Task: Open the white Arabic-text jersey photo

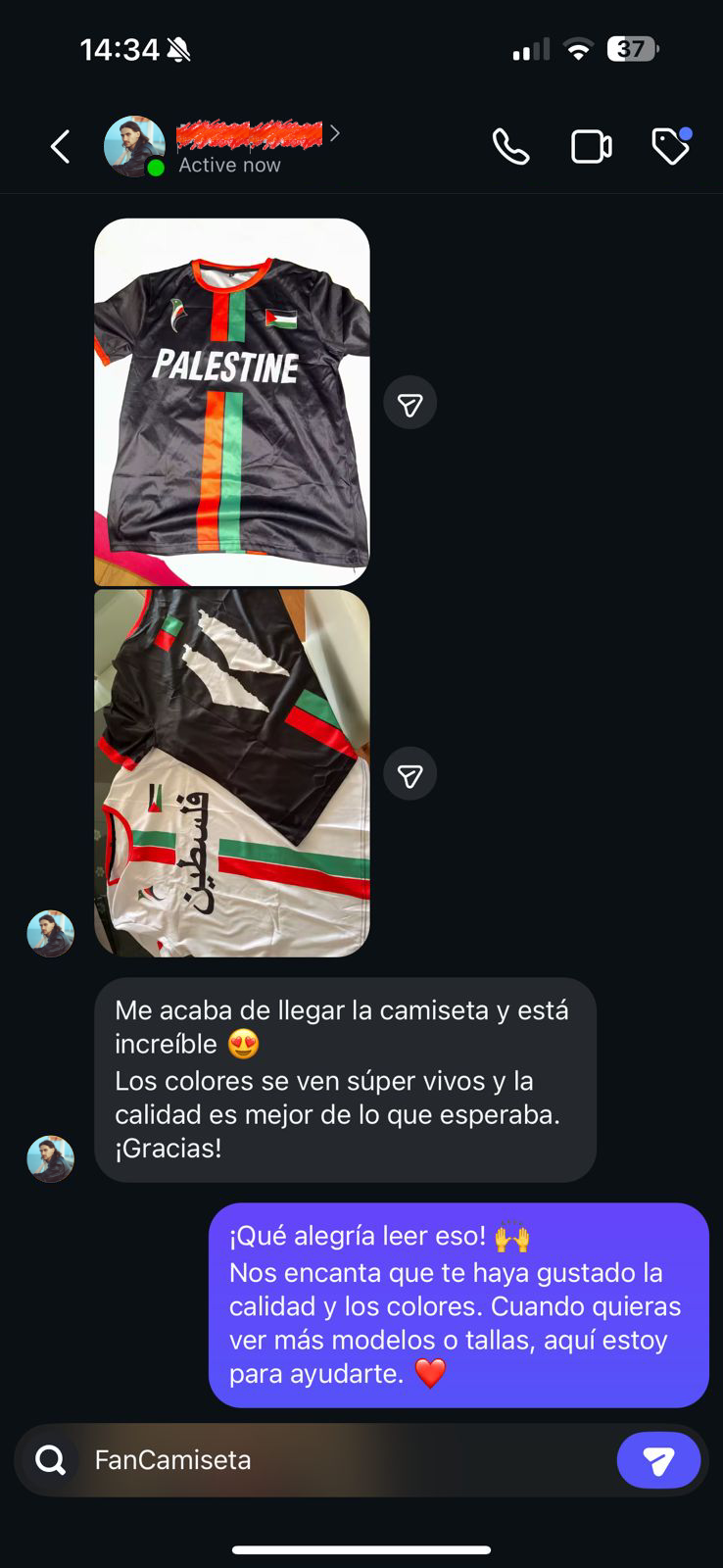Action: click(232, 773)
